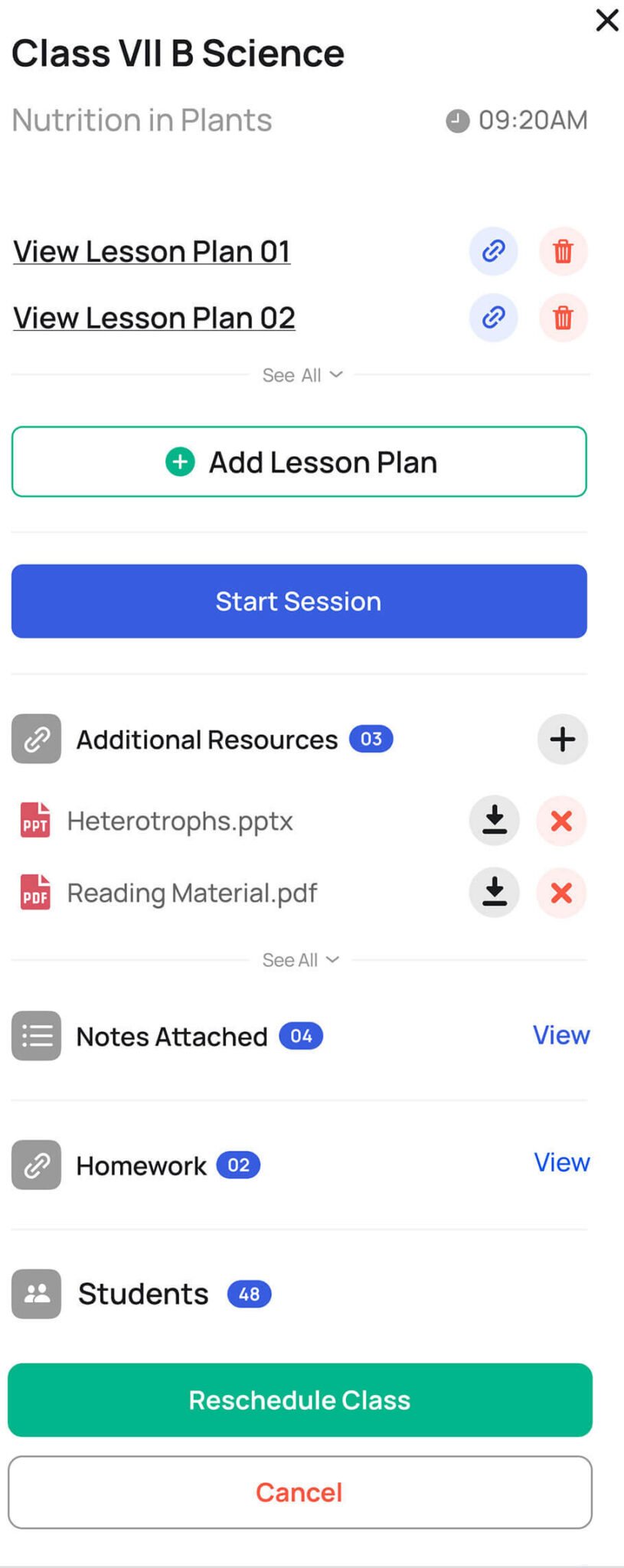The height and width of the screenshot is (1568, 624).
Task: Open View Lesson Plan 01 link
Action: click(152, 252)
